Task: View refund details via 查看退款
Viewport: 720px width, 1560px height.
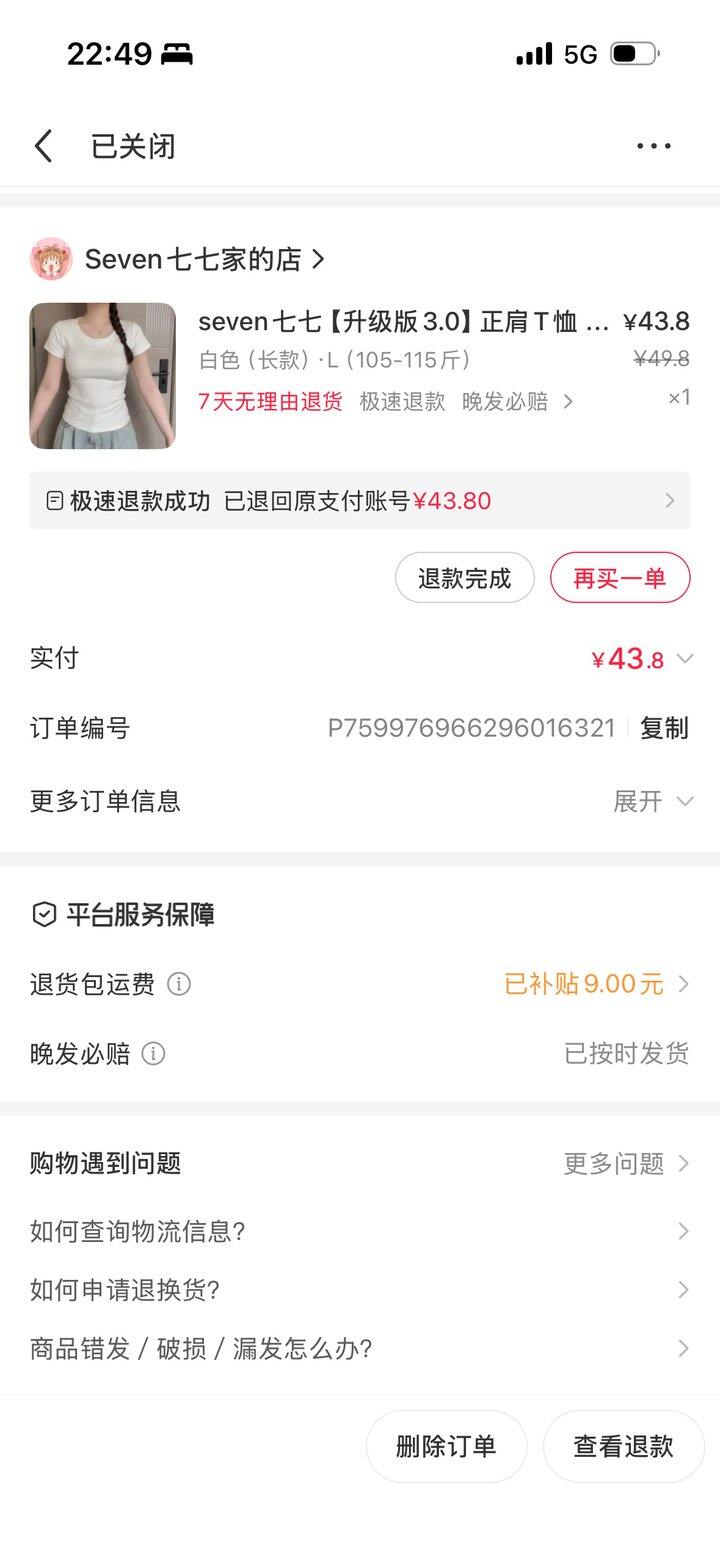Action: click(623, 1446)
